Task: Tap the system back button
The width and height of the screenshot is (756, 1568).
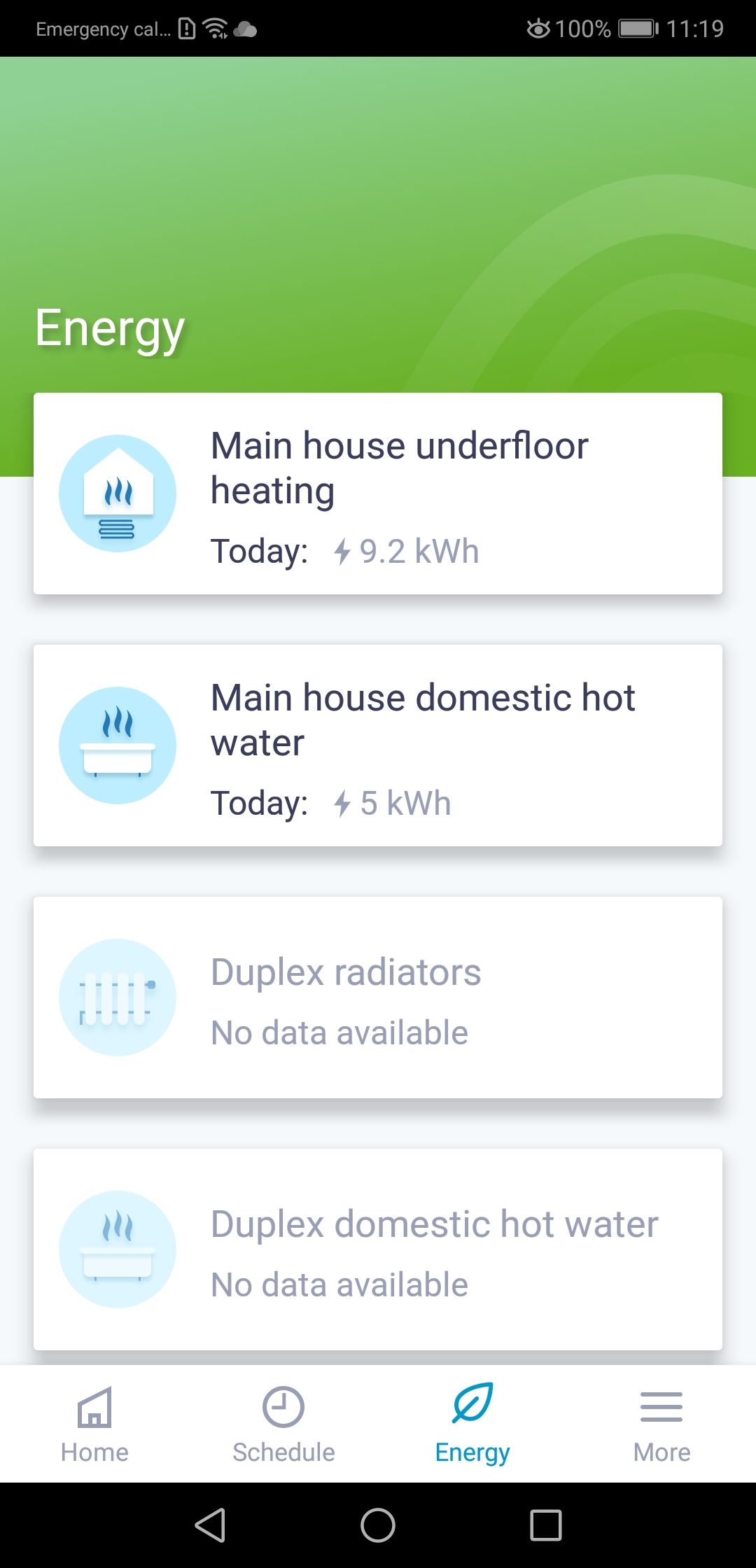Action: tap(210, 1525)
